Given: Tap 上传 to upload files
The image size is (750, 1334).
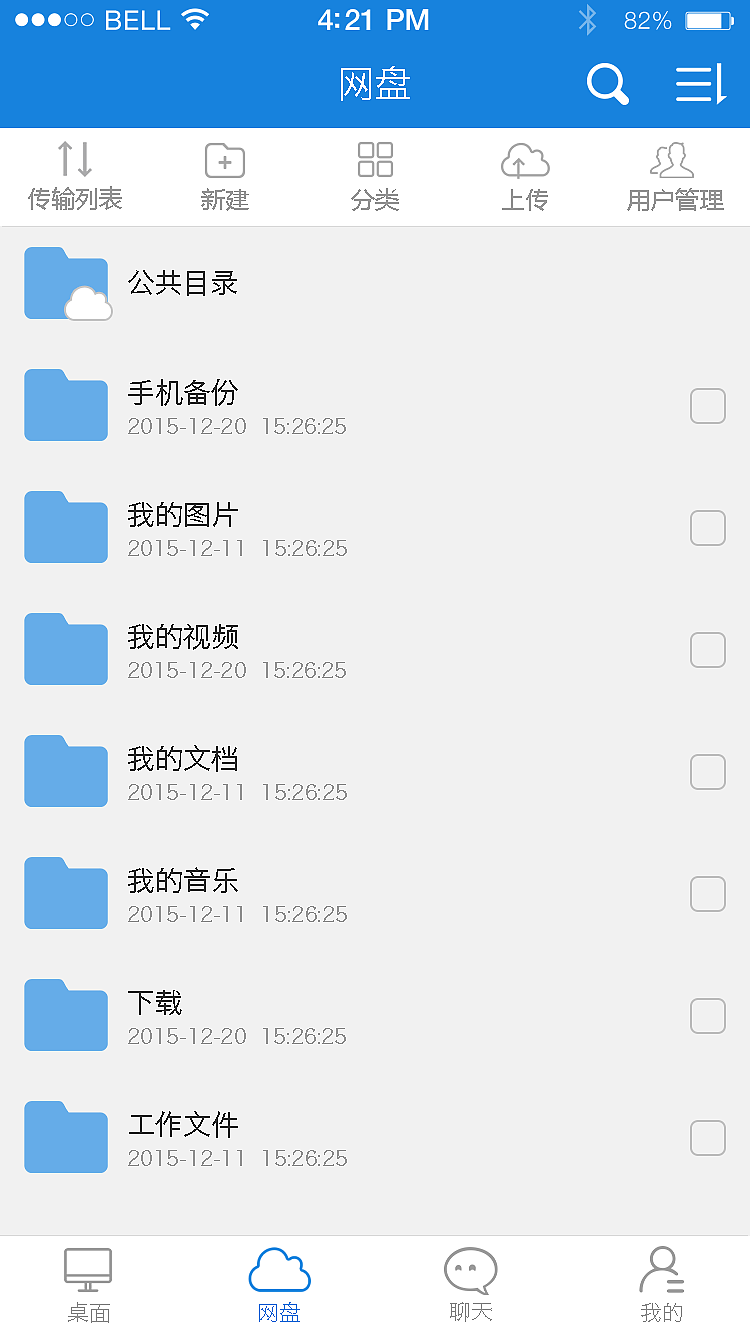Looking at the screenshot, I should click(x=525, y=177).
